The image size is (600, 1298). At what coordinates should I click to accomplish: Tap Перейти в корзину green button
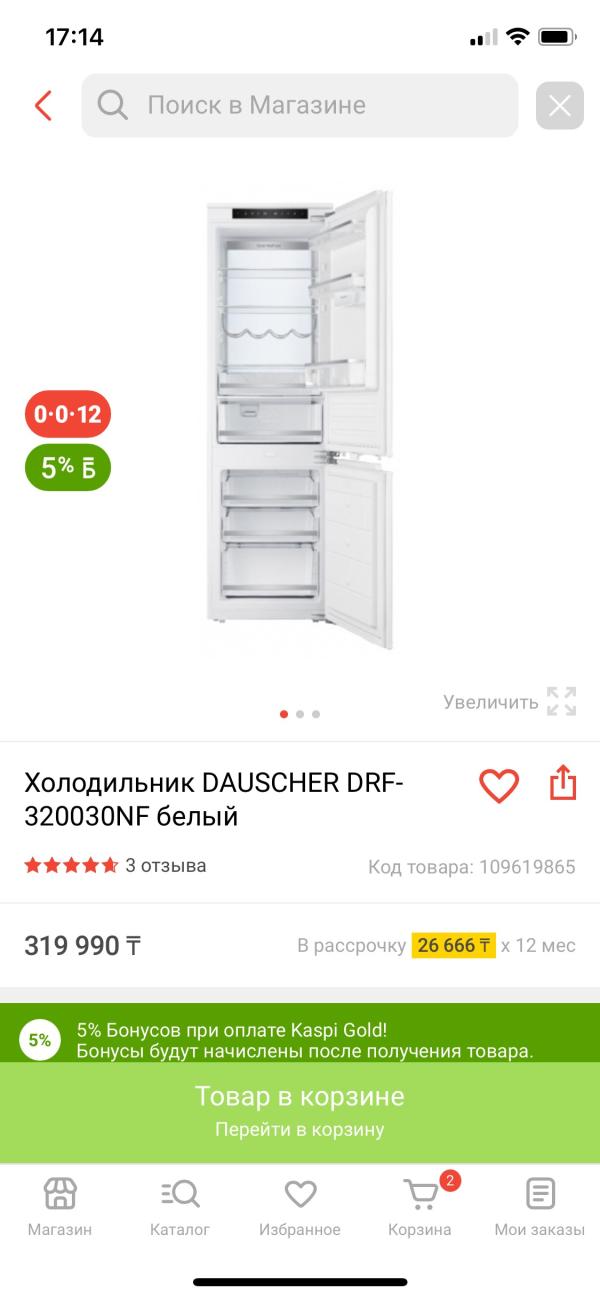coord(300,1112)
